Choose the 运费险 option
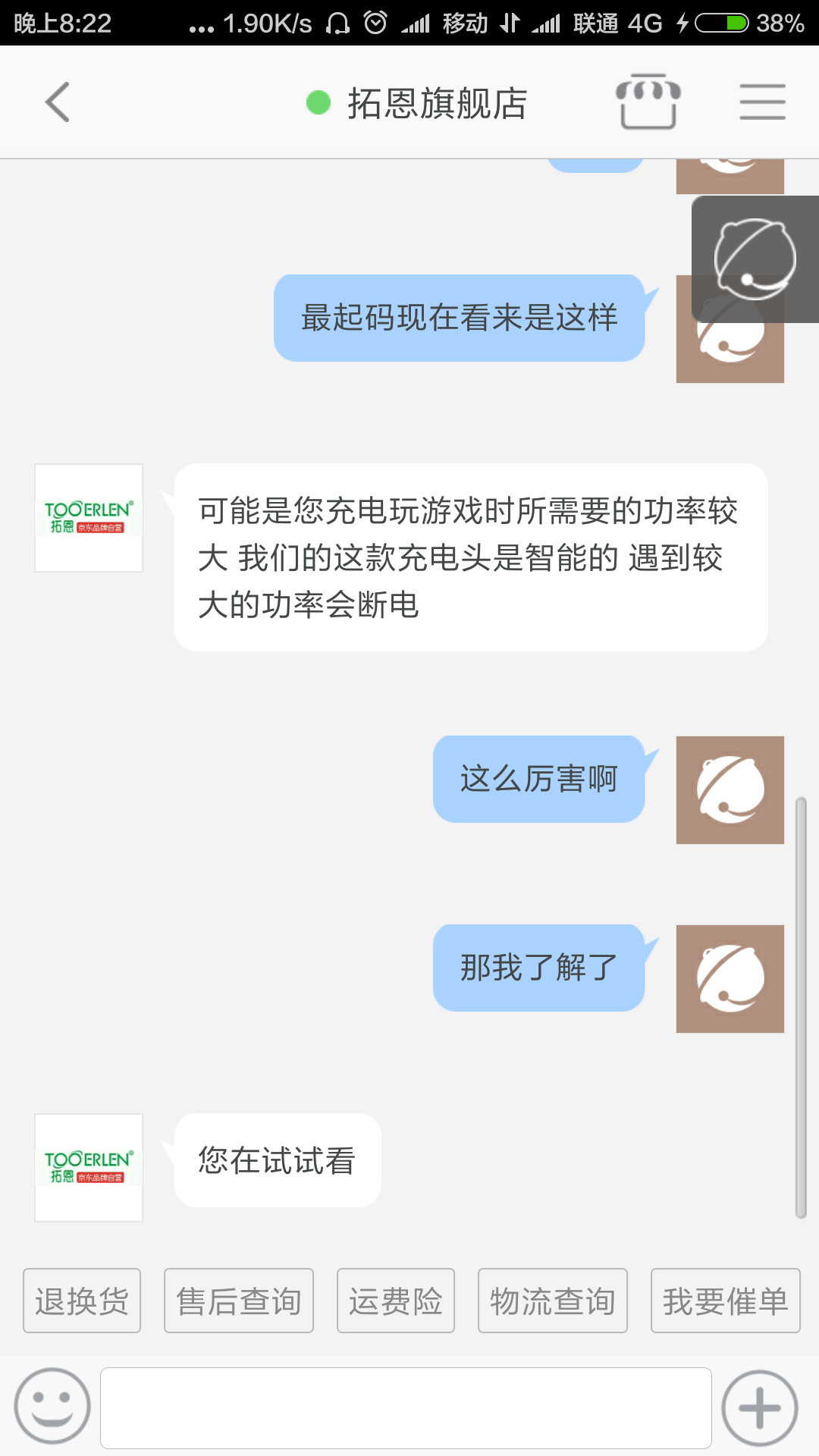The height and width of the screenshot is (1456, 819). [x=396, y=1301]
